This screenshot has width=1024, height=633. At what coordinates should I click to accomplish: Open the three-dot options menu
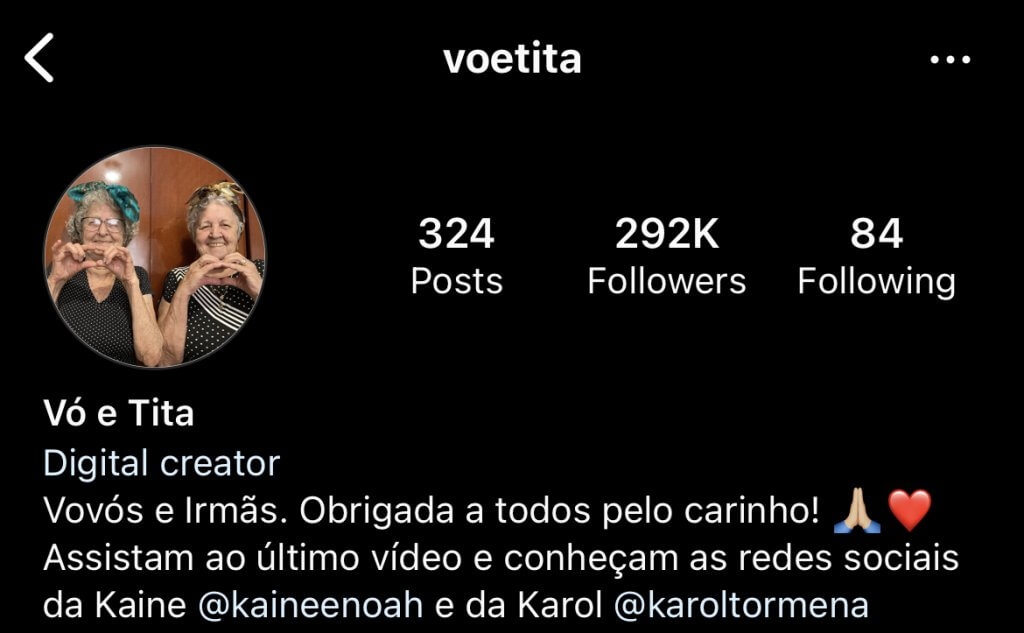point(949,60)
